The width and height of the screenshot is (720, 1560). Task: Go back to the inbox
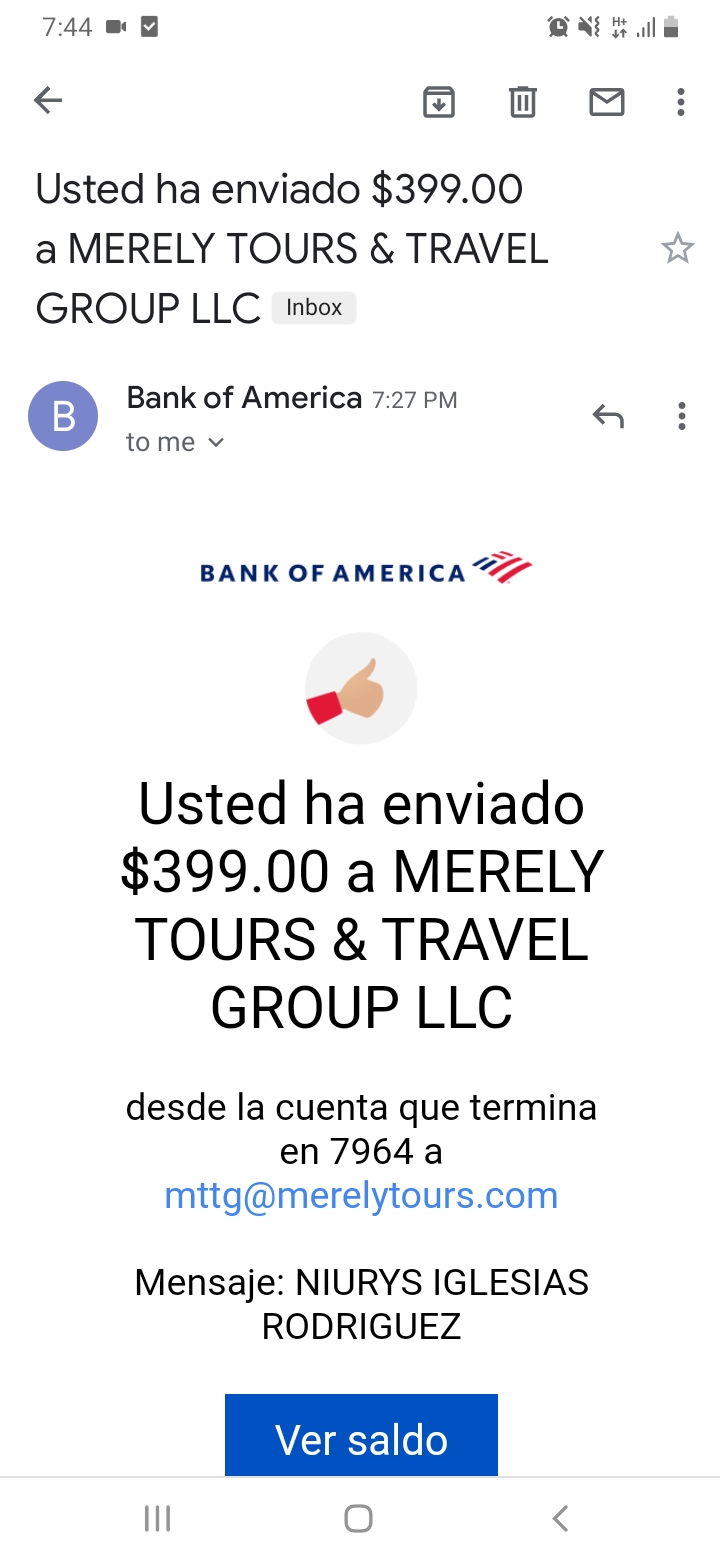pos(48,100)
